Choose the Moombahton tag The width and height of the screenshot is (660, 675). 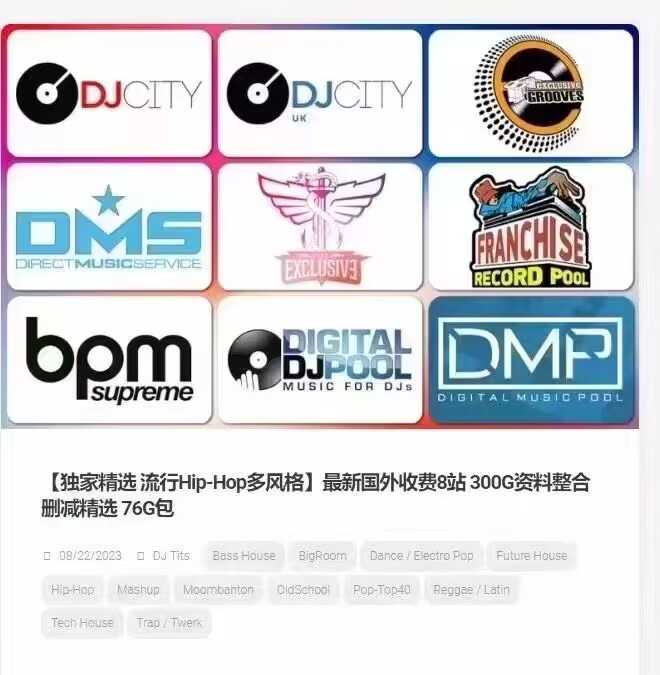click(218, 590)
